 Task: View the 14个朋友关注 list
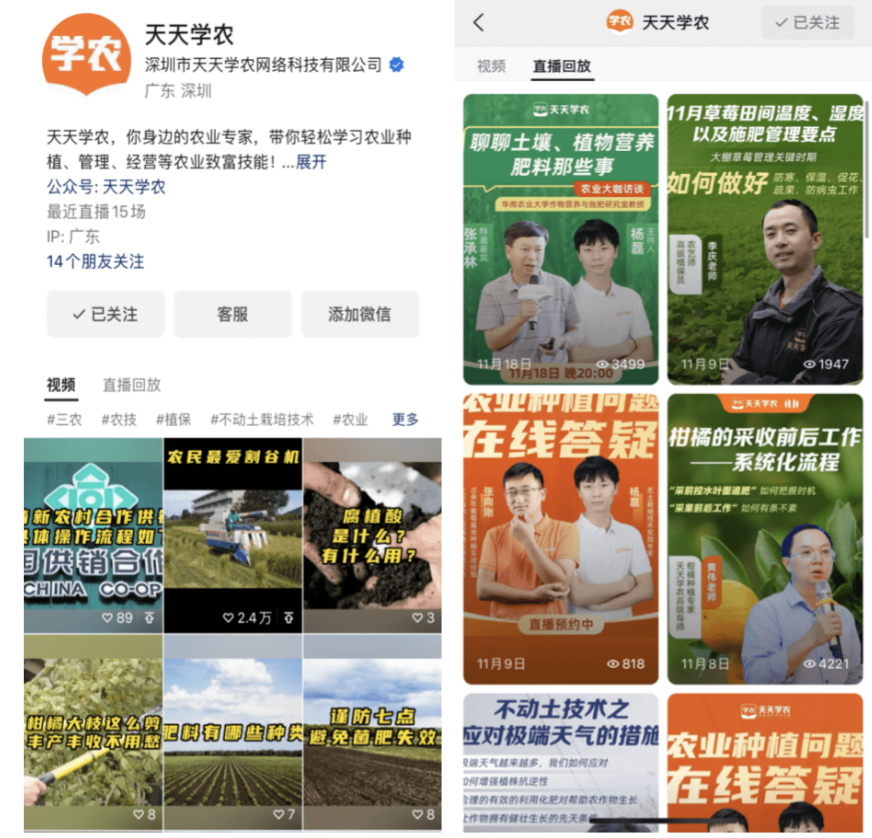click(95, 261)
